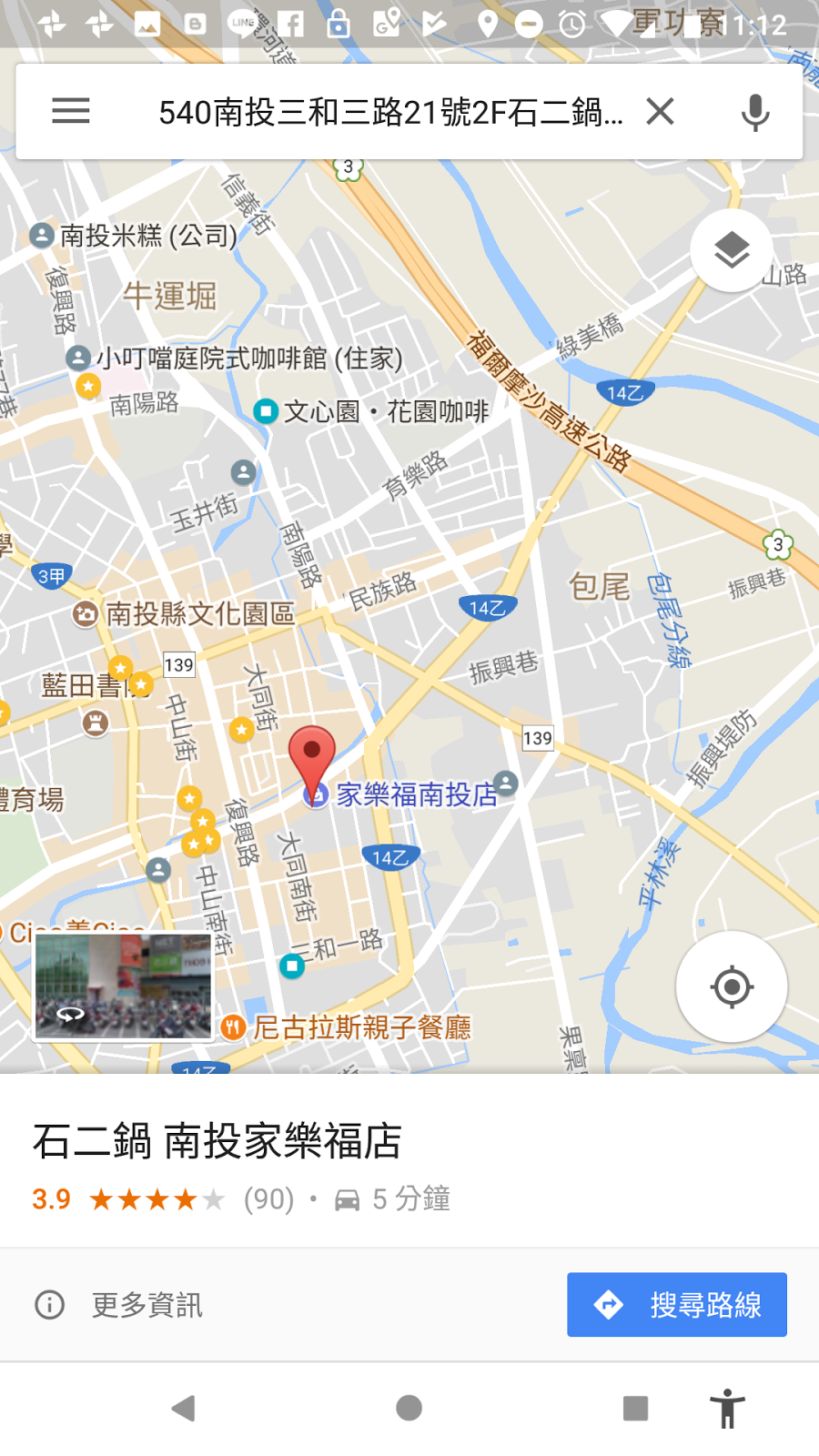
Task: Open the hamburger menu drawer
Action: [x=71, y=112]
